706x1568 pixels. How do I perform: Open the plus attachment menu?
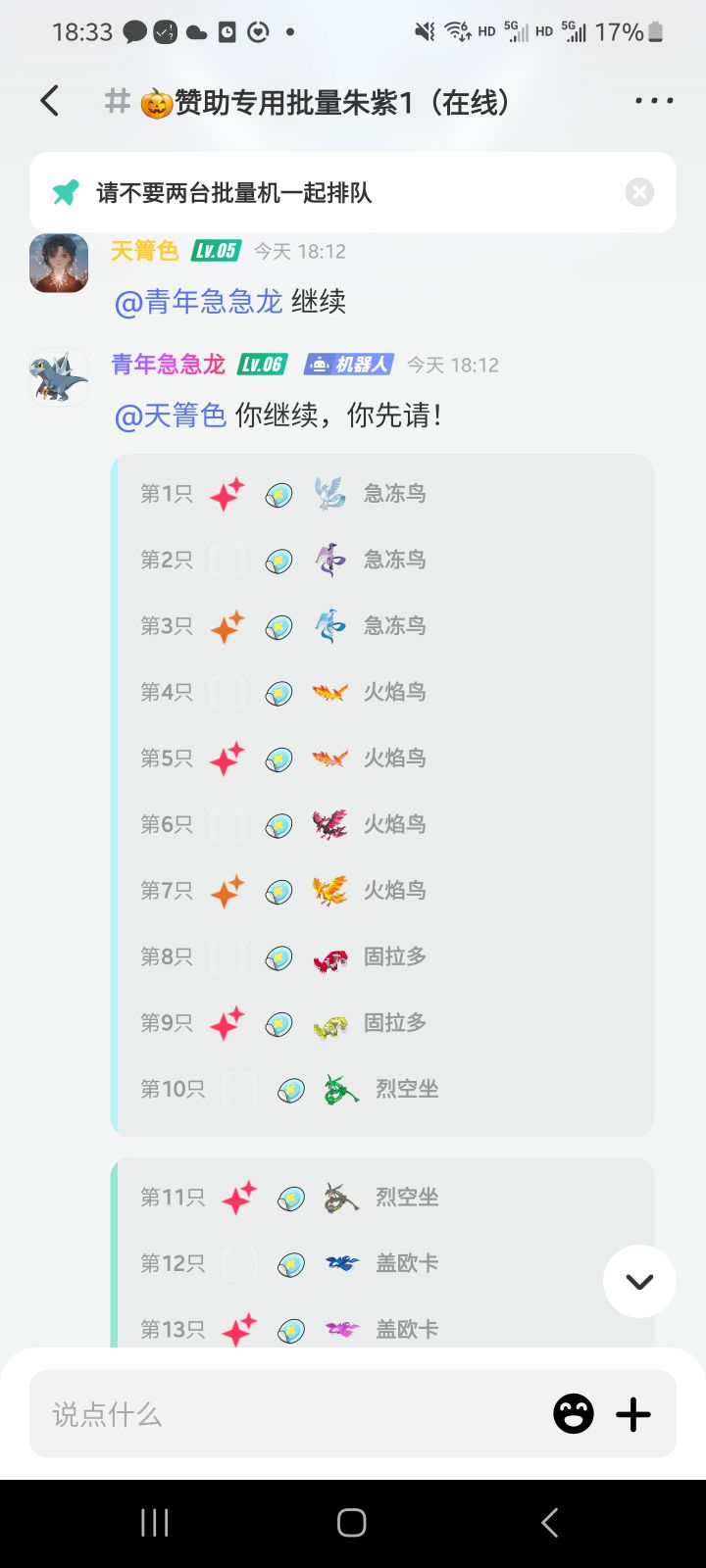pos(633,1414)
